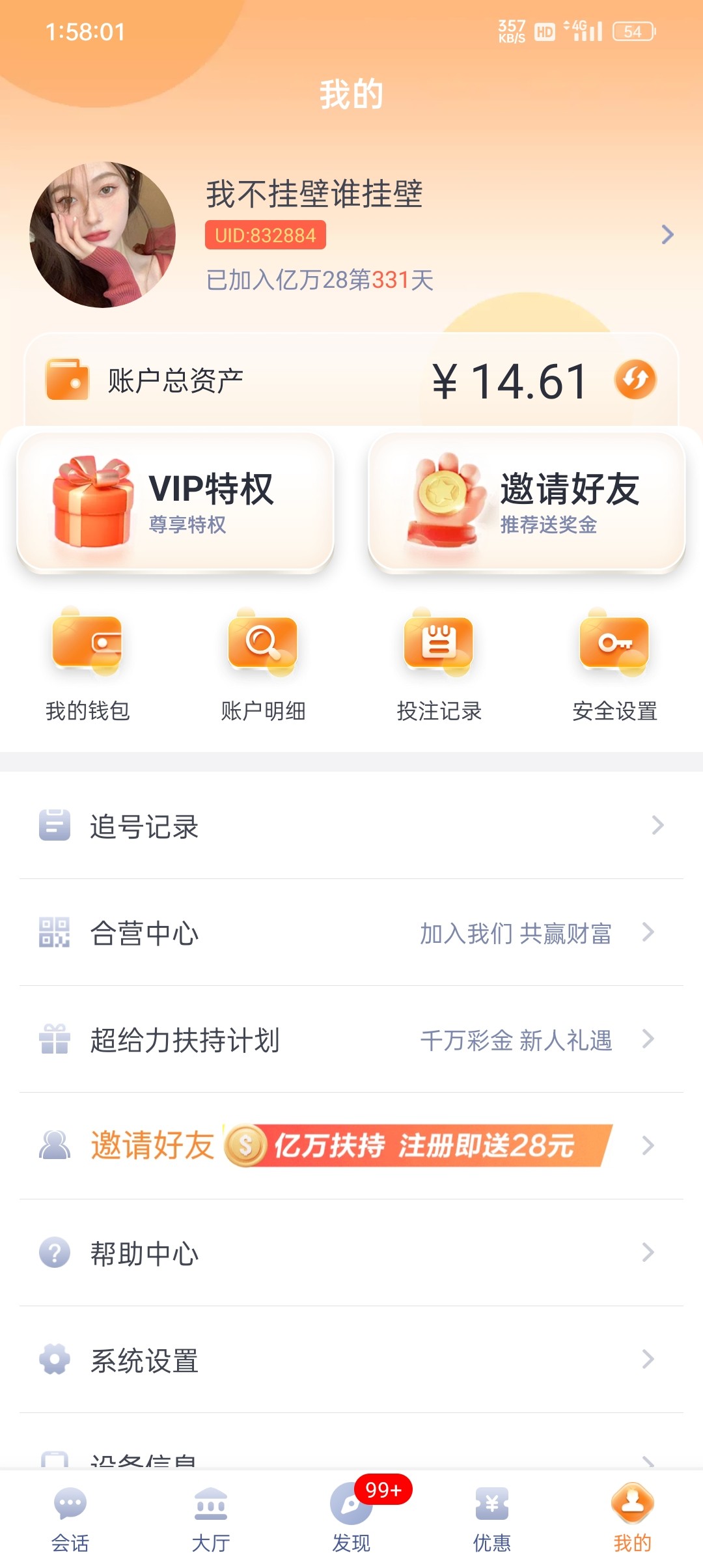Open 系统设置
Viewport: 703px width, 1568px height.
click(351, 1360)
